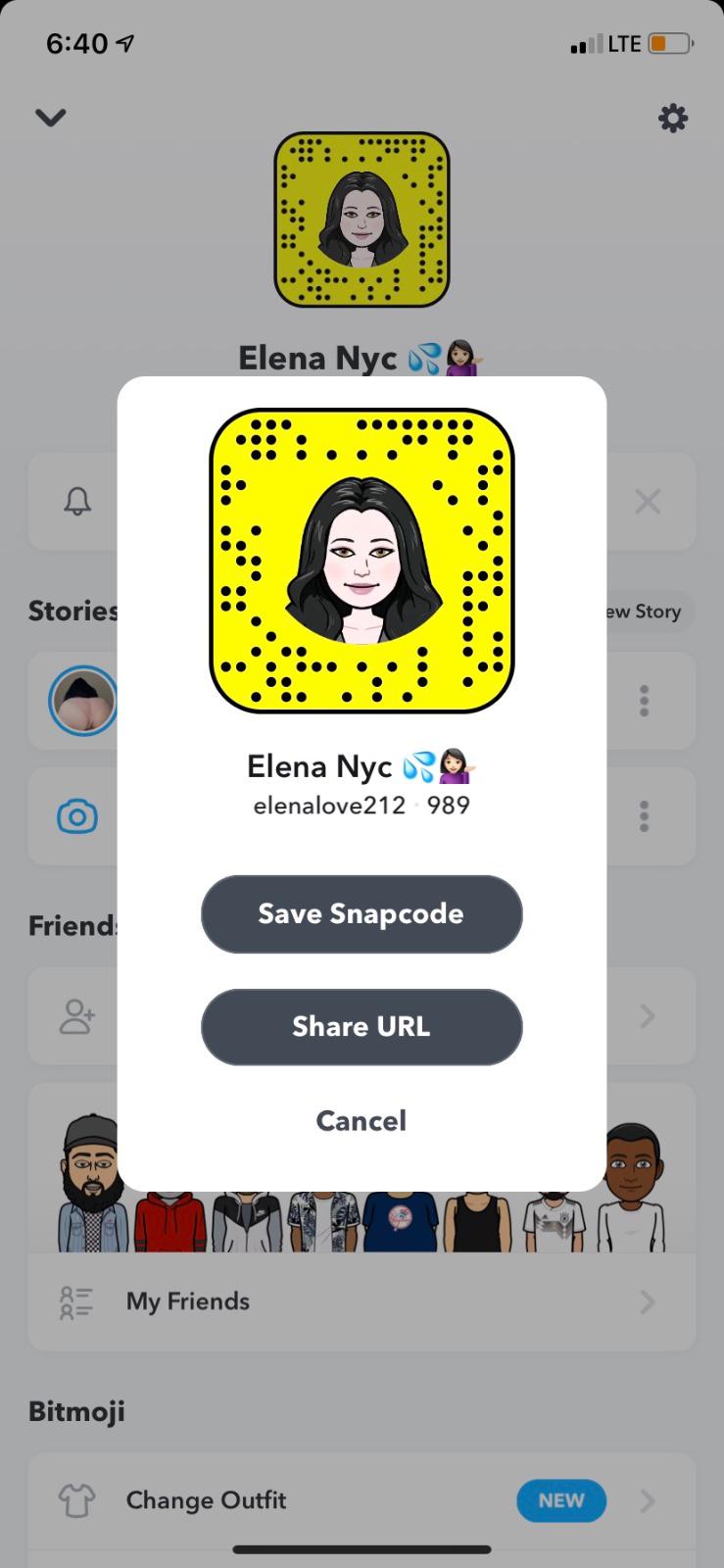Cancel the Snapcode dialog
The height and width of the screenshot is (1568, 724).
coord(362,1120)
